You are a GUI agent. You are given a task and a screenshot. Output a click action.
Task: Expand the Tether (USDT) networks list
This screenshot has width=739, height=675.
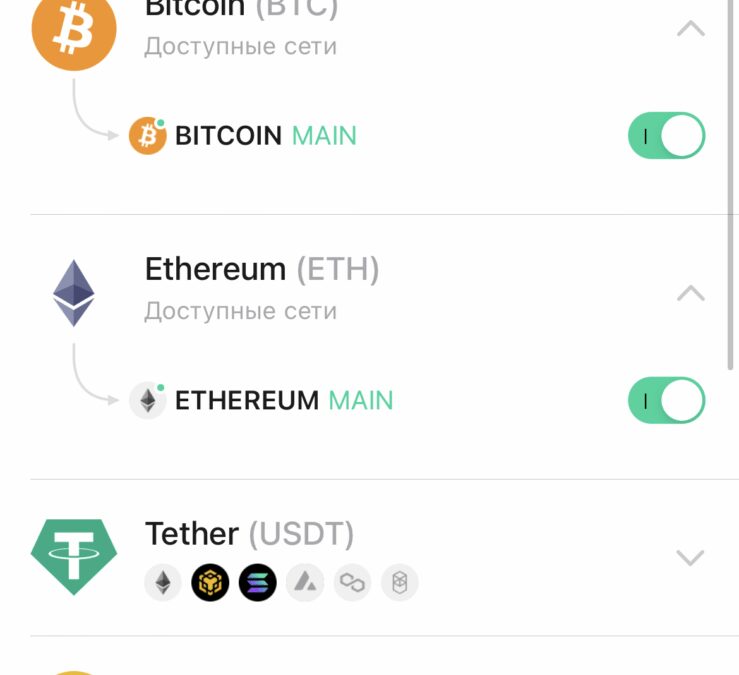(x=690, y=557)
